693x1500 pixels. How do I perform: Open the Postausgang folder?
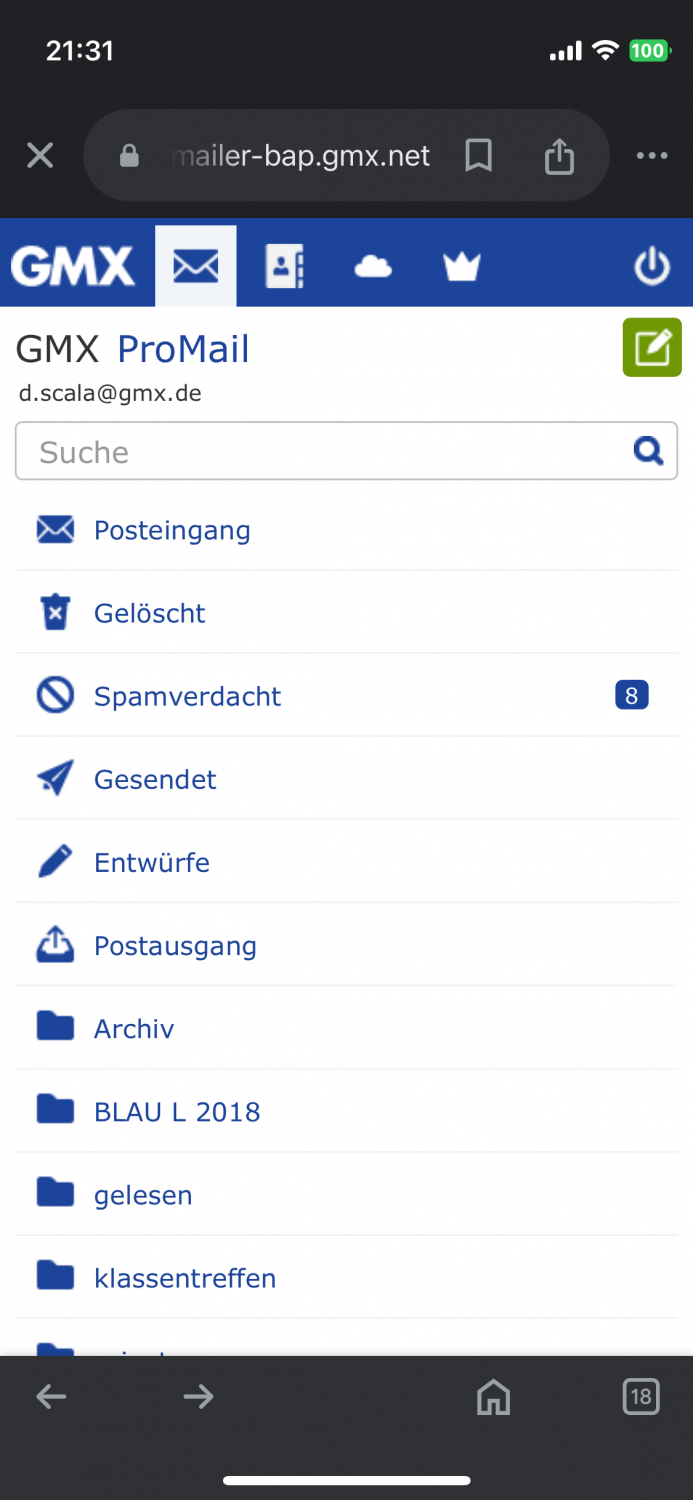tap(346, 945)
